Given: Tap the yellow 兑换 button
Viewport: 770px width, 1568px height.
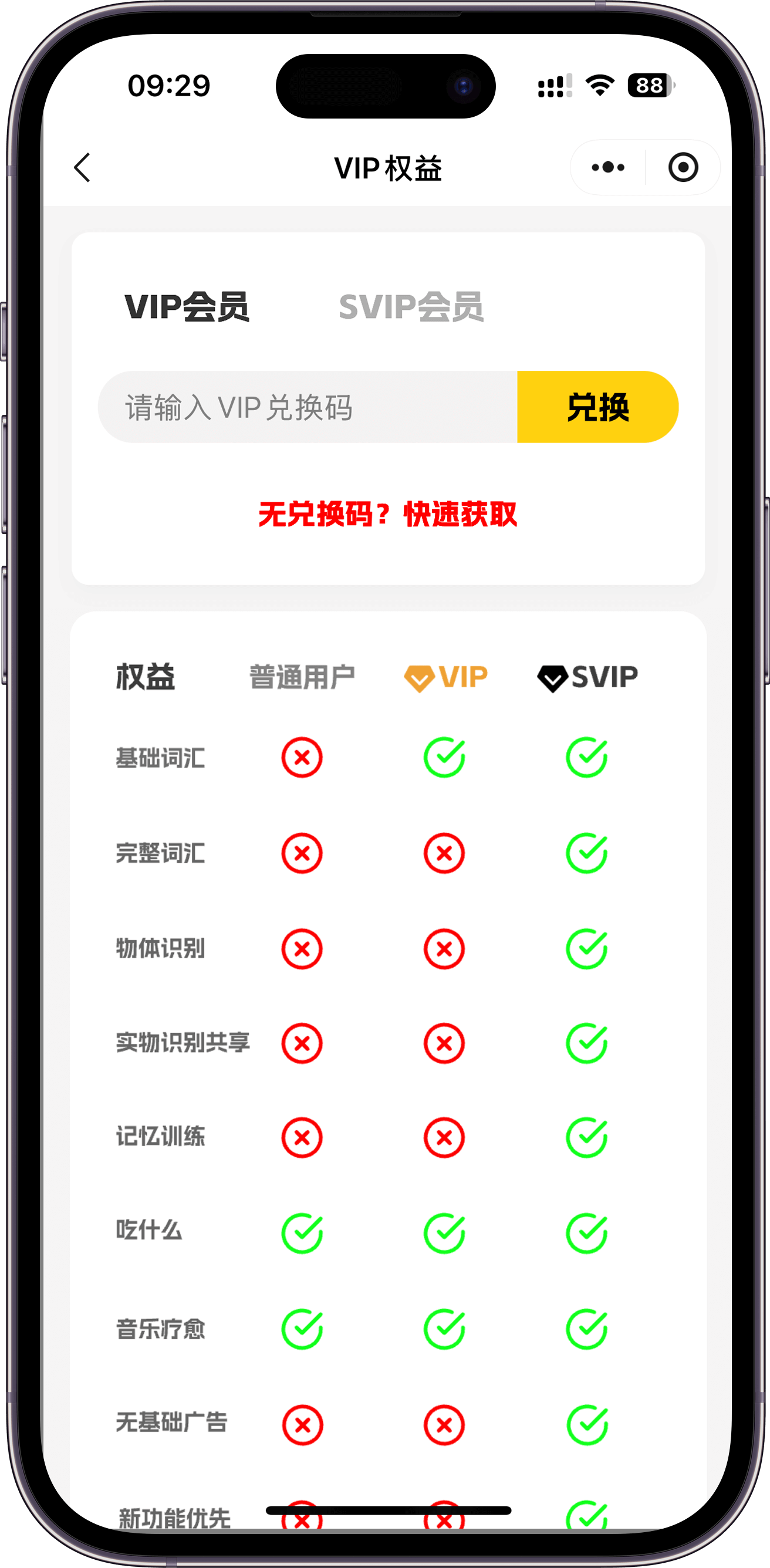Looking at the screenshot, I should tap(597, 407).
